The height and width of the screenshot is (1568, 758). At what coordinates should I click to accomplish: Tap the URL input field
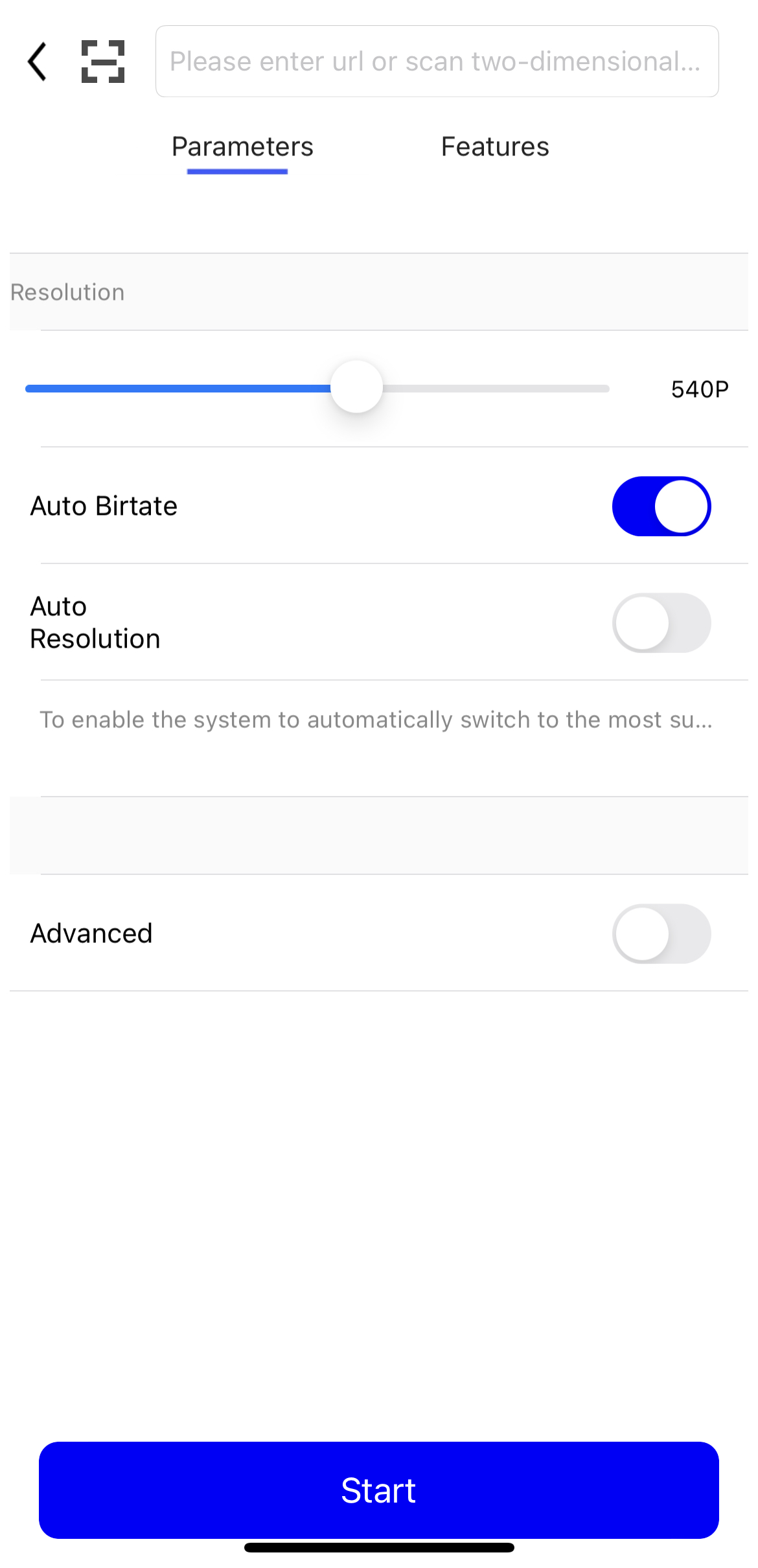[x=437, y=62]
